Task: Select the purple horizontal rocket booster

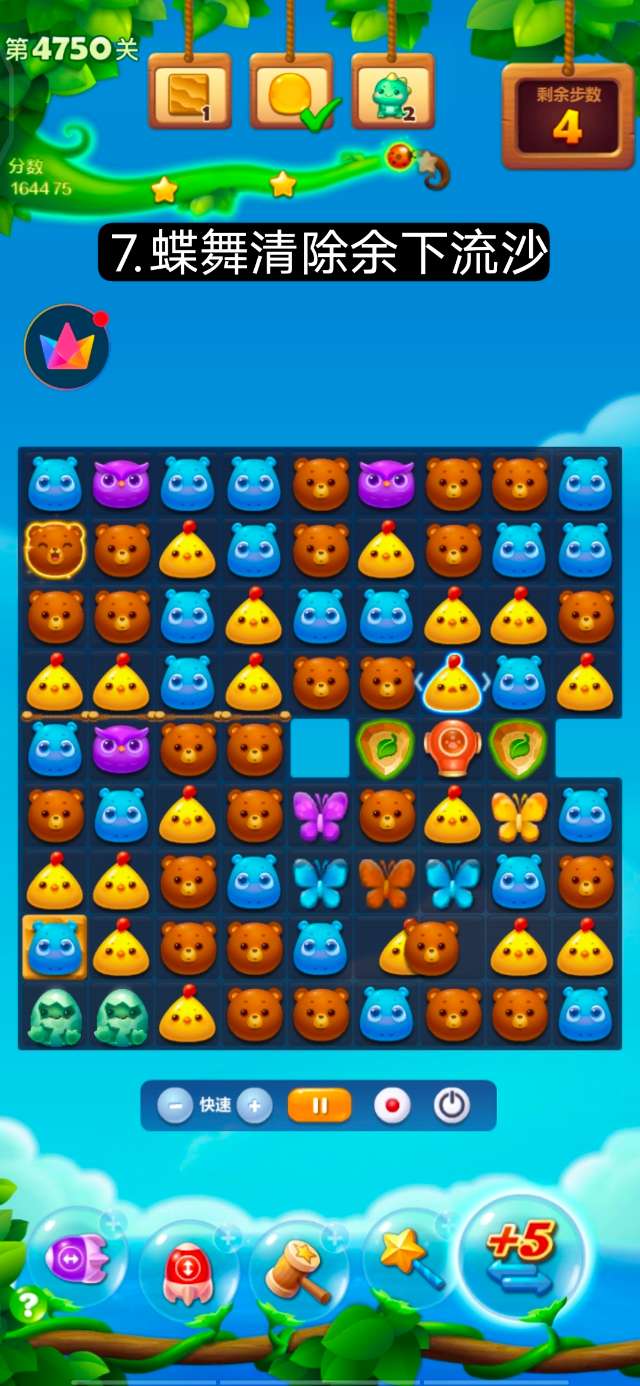Action: (77, 1258)
